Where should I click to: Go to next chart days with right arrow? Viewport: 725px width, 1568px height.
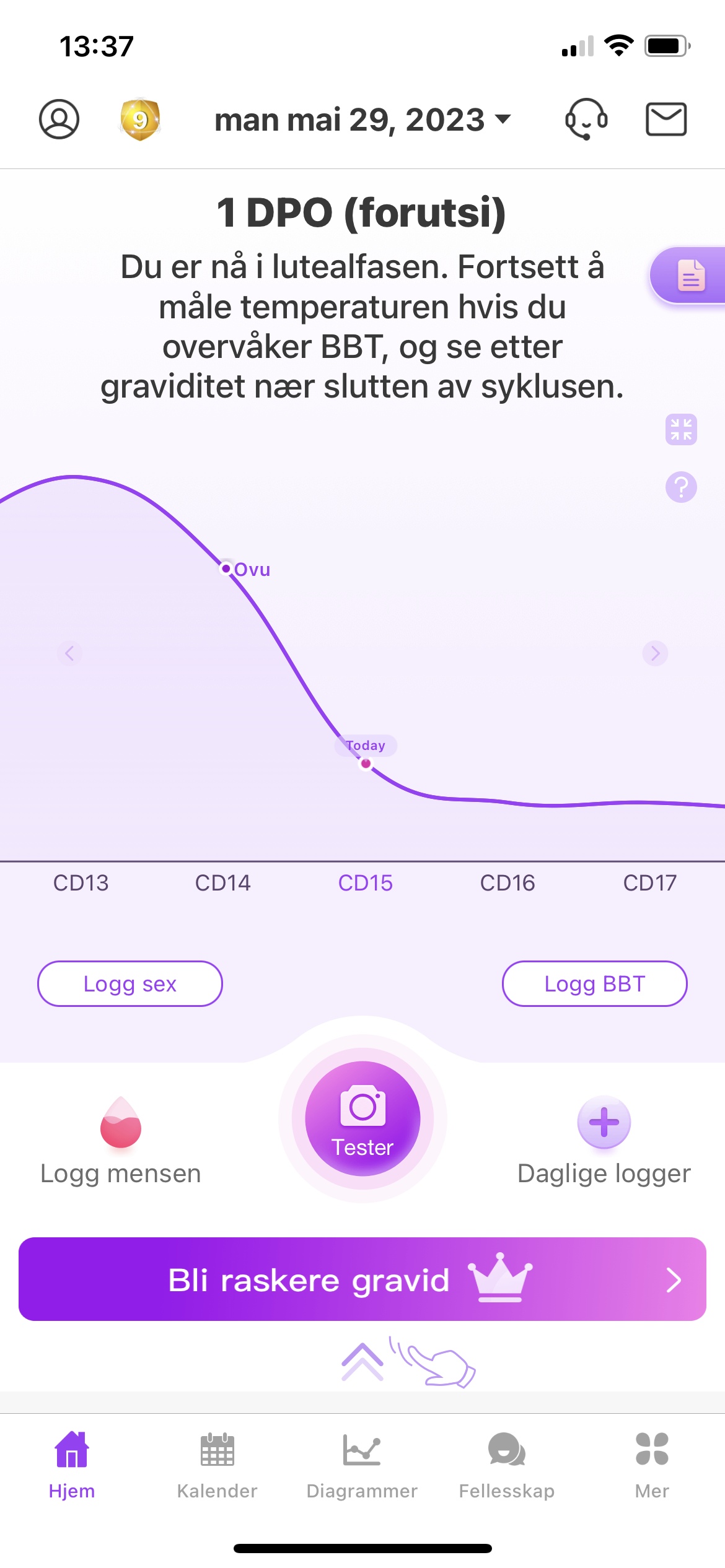[x=655, y=653]
